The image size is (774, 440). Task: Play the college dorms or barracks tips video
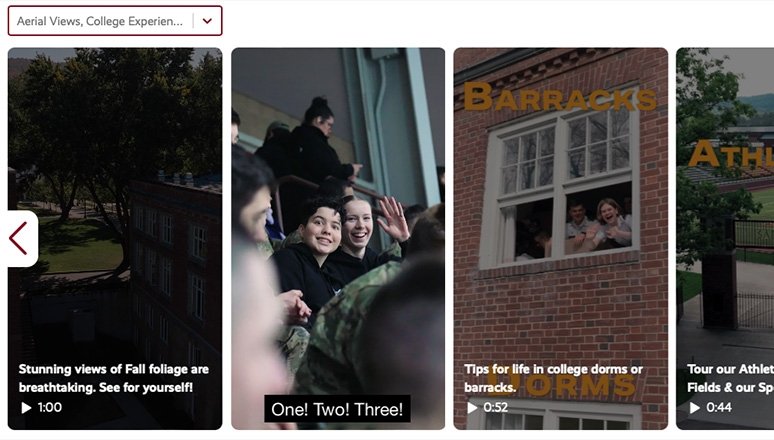click(472, 407)
